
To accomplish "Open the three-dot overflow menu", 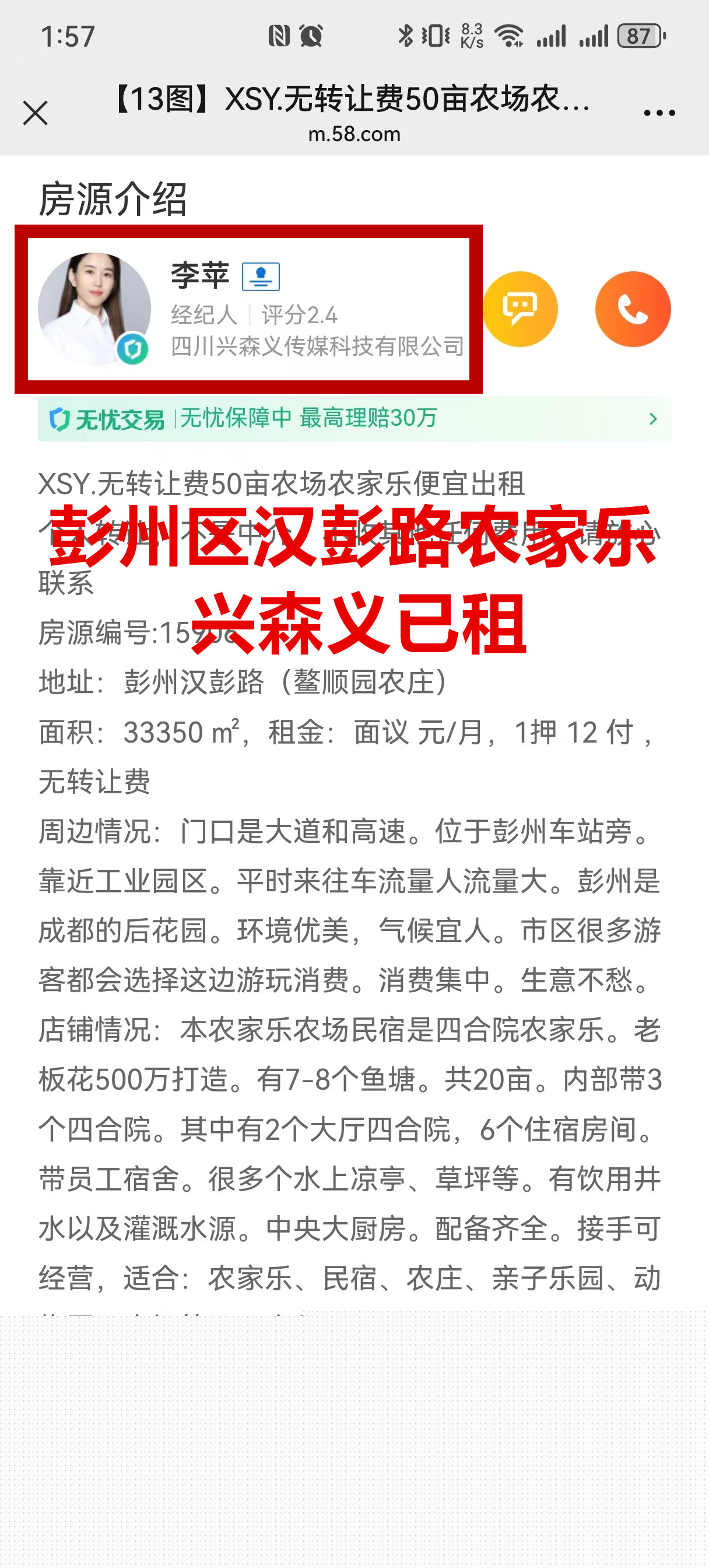I will pyautogui.click(x=659, y=113).
